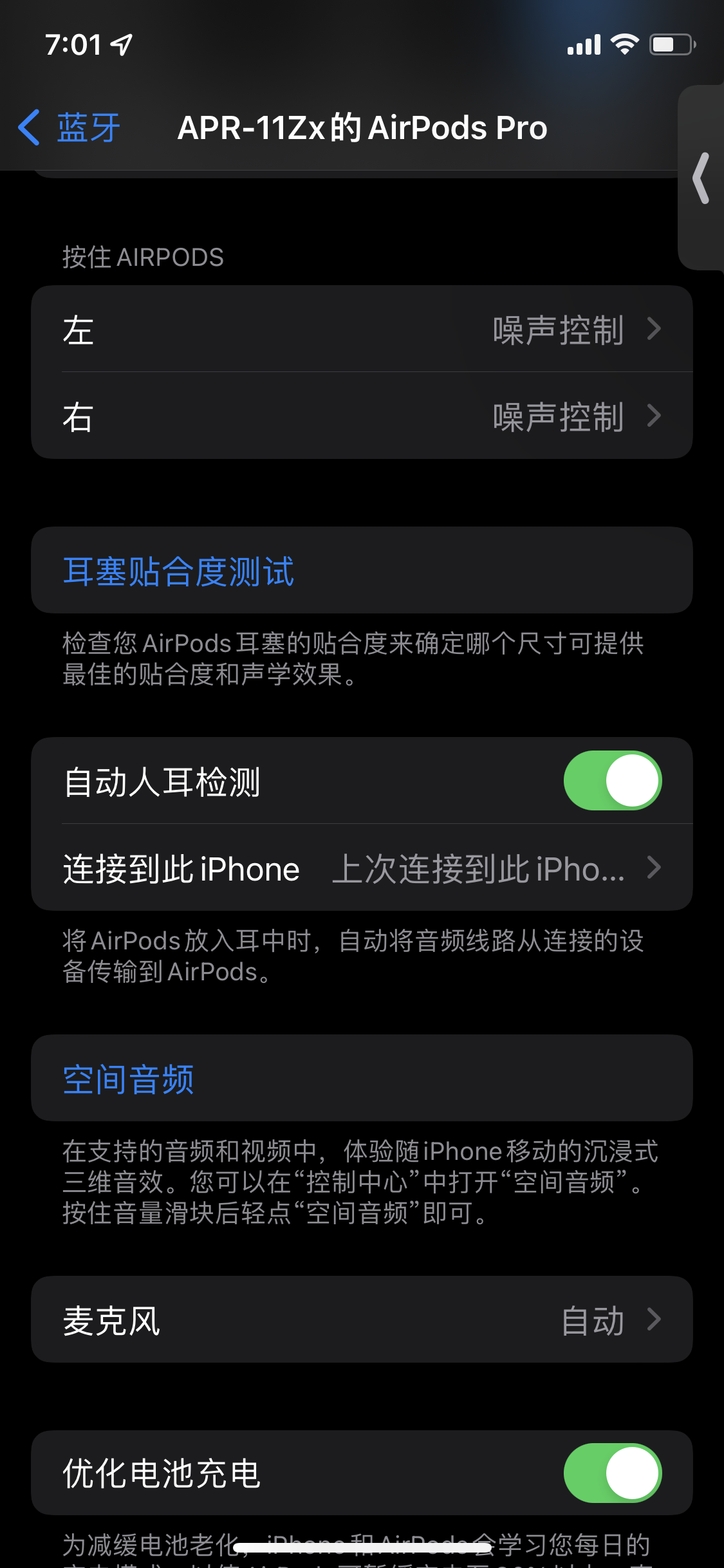
Task: Open 连接到此 iPhone options
Action: point(362,868)
